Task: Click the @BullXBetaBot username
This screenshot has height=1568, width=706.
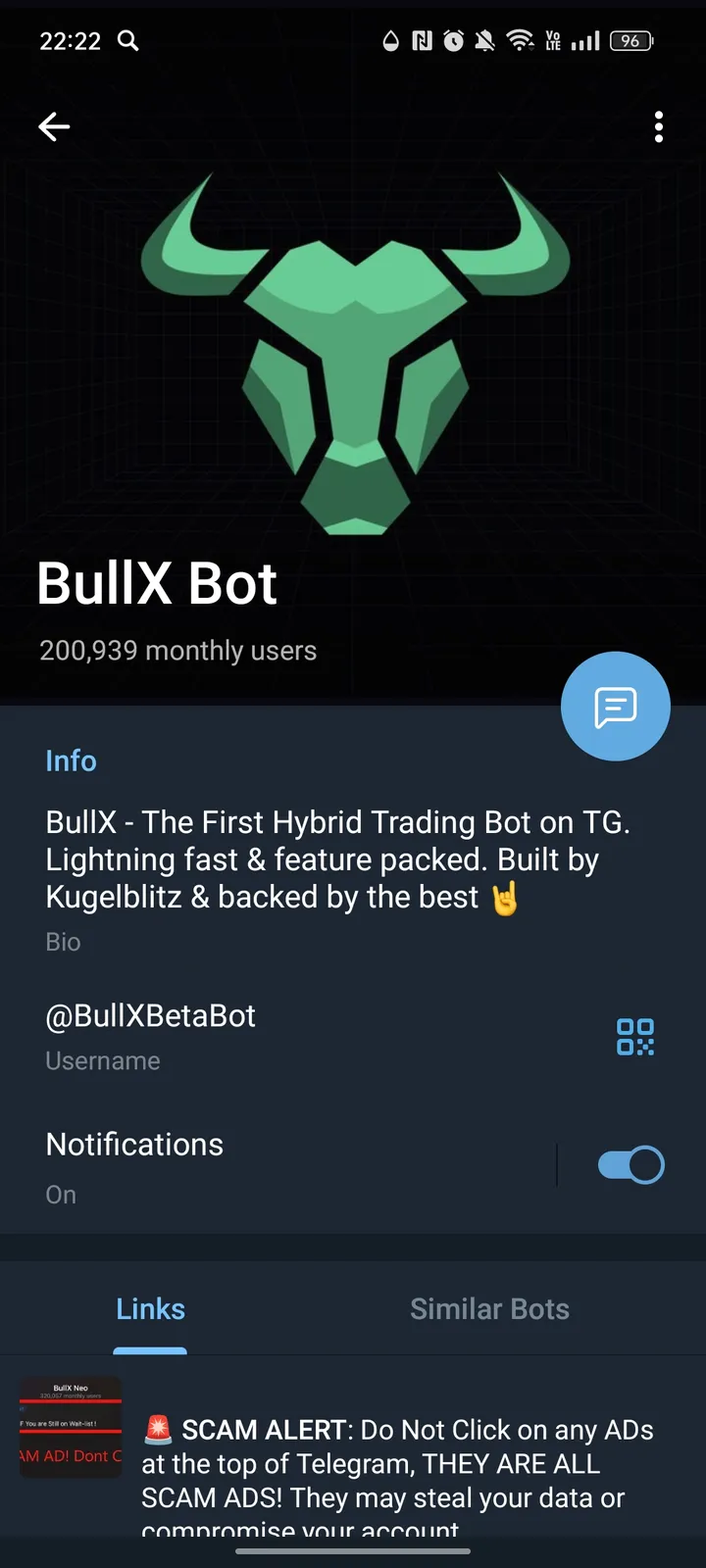Action: [150, 1016]
